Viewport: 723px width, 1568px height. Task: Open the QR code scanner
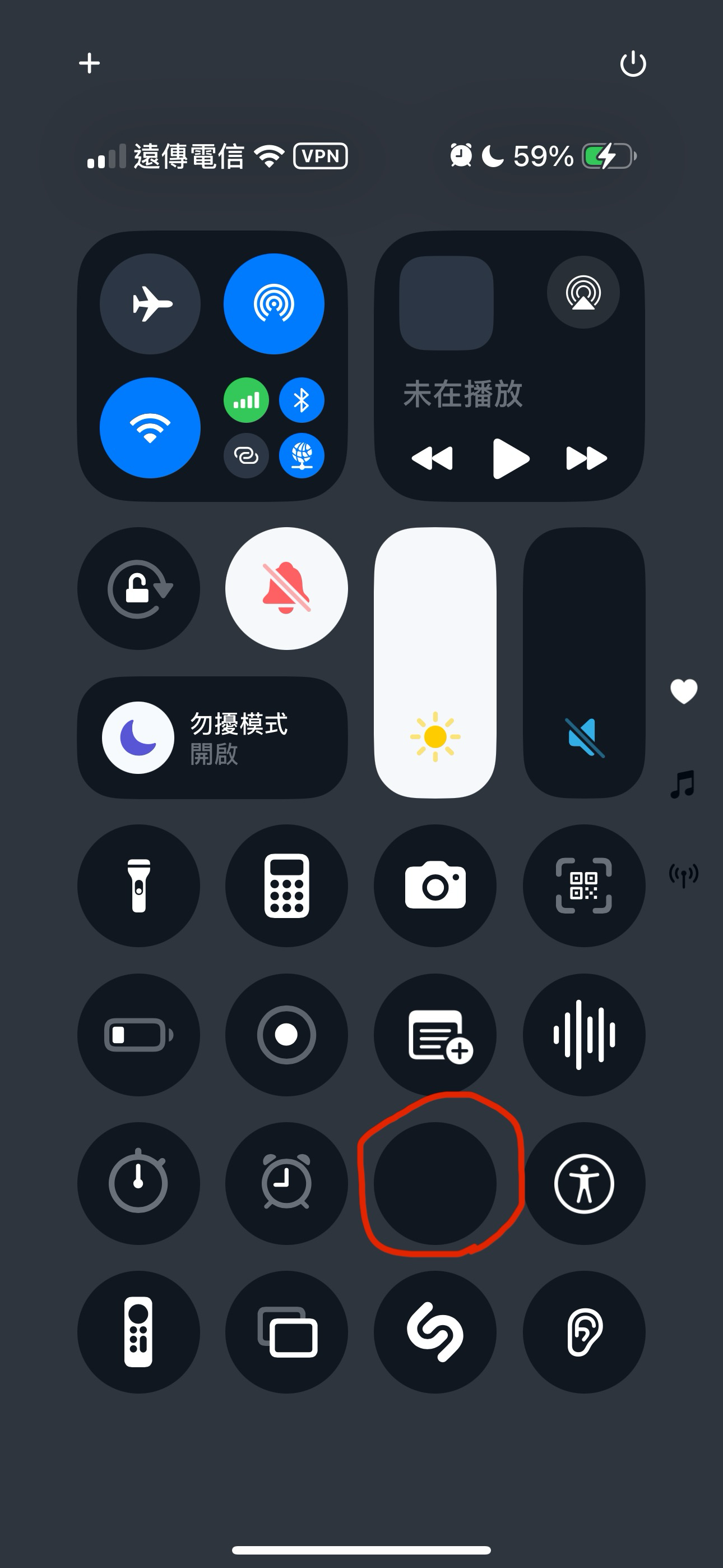pos(584,886)
